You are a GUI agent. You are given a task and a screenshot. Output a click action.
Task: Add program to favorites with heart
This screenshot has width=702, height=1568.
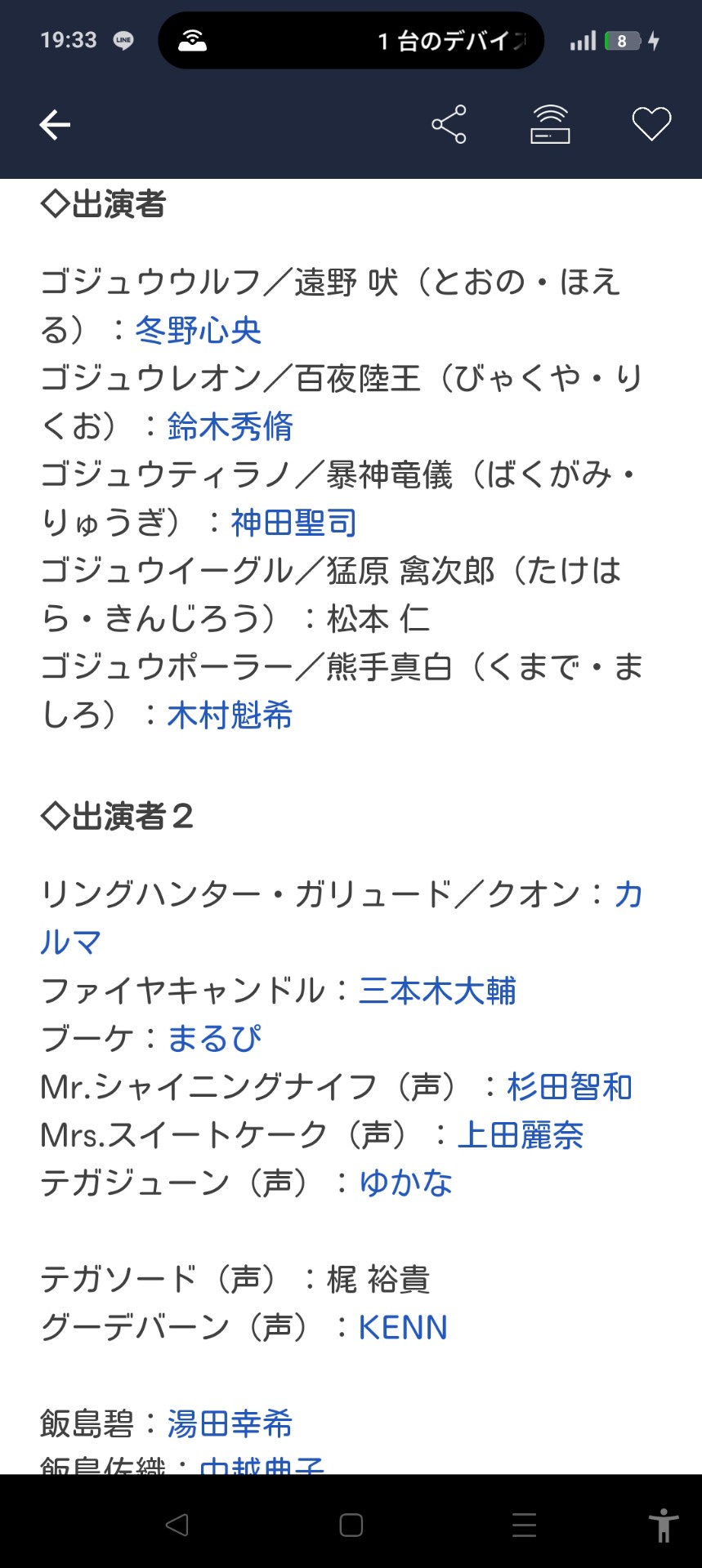point(651,125)
